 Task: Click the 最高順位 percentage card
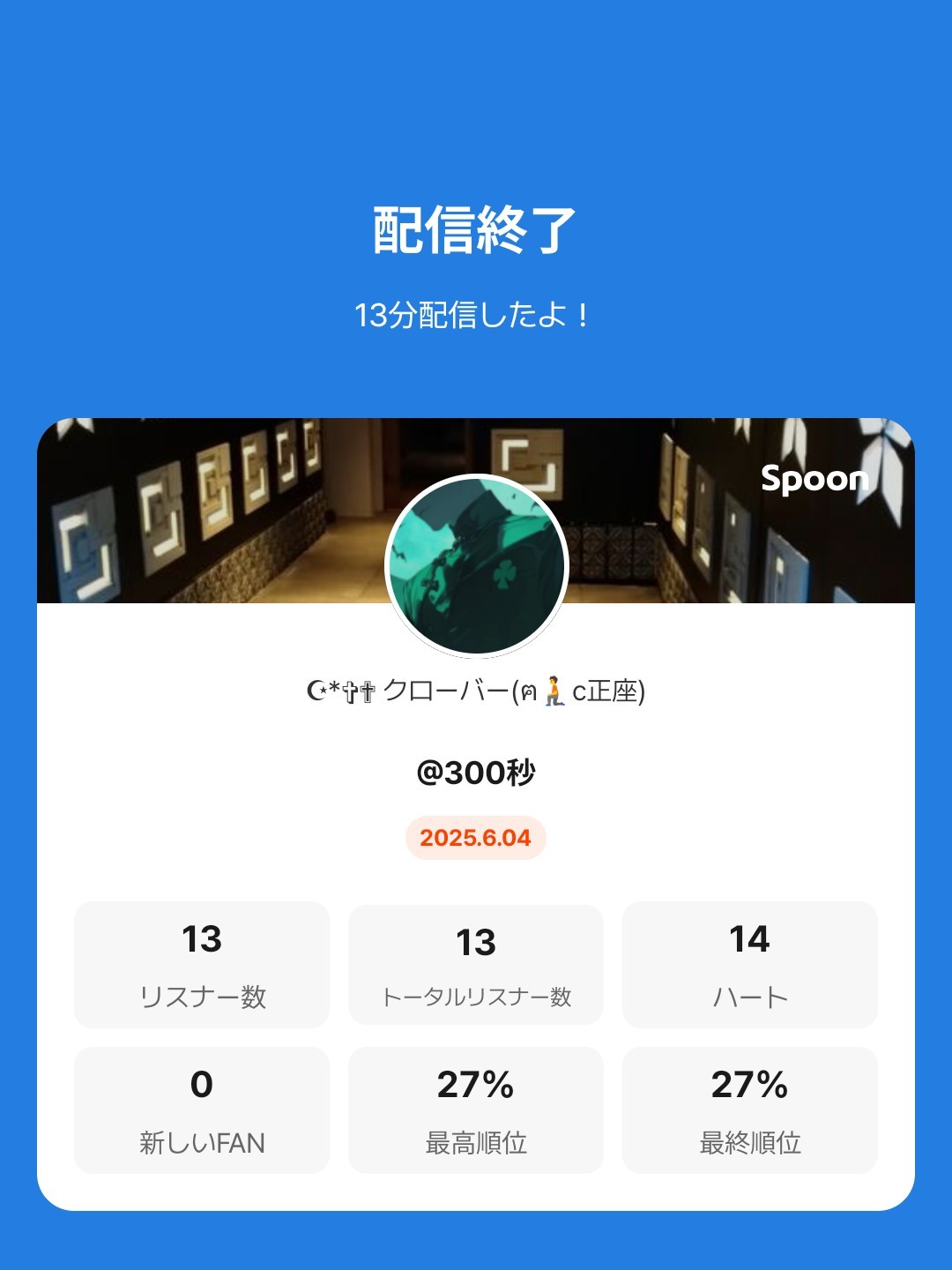476,1109
